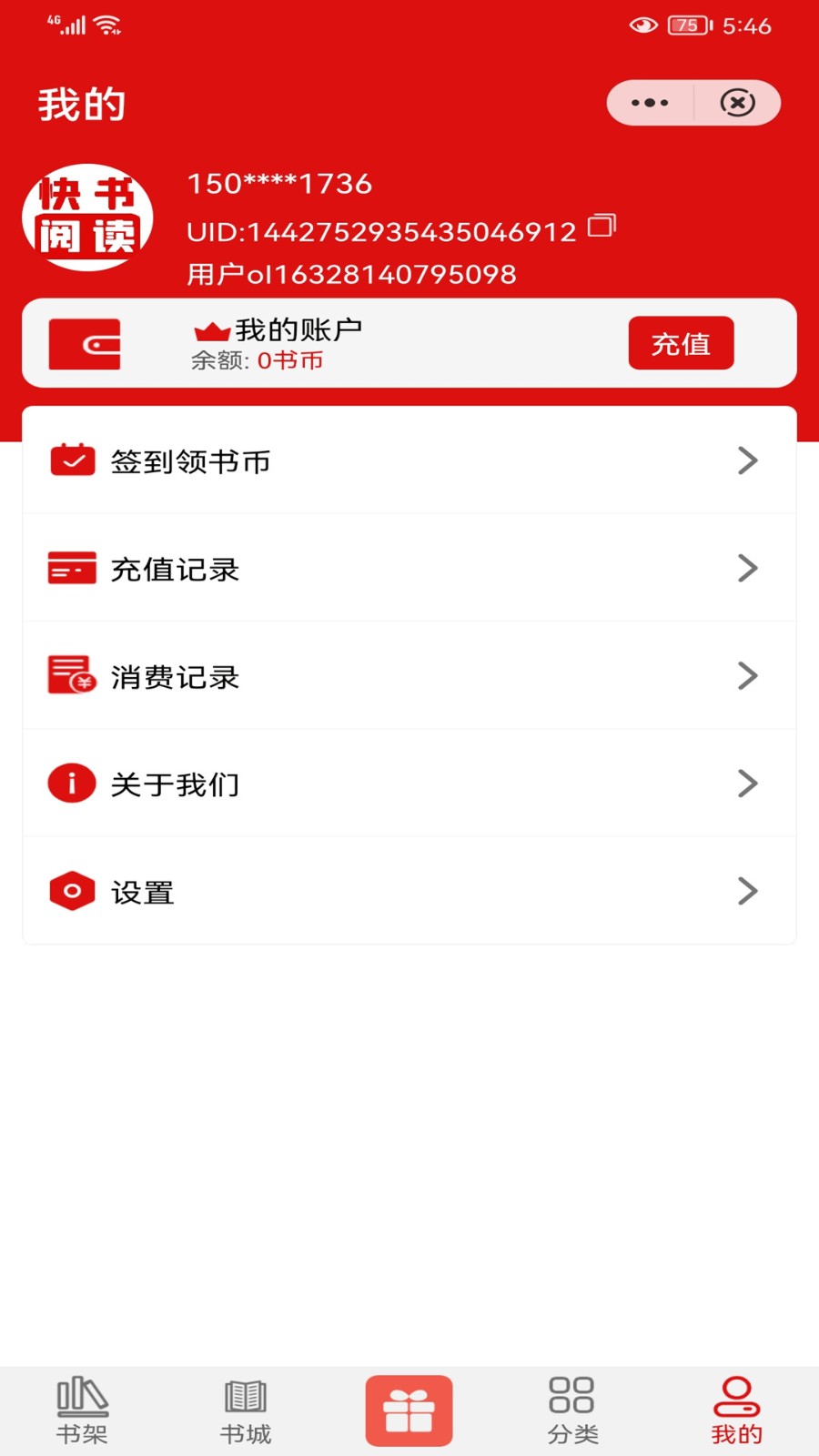Toggle the eye icon in the status bar
Image resolution: width=819 pixels, height=1456 pixels.
click(642, 25)
